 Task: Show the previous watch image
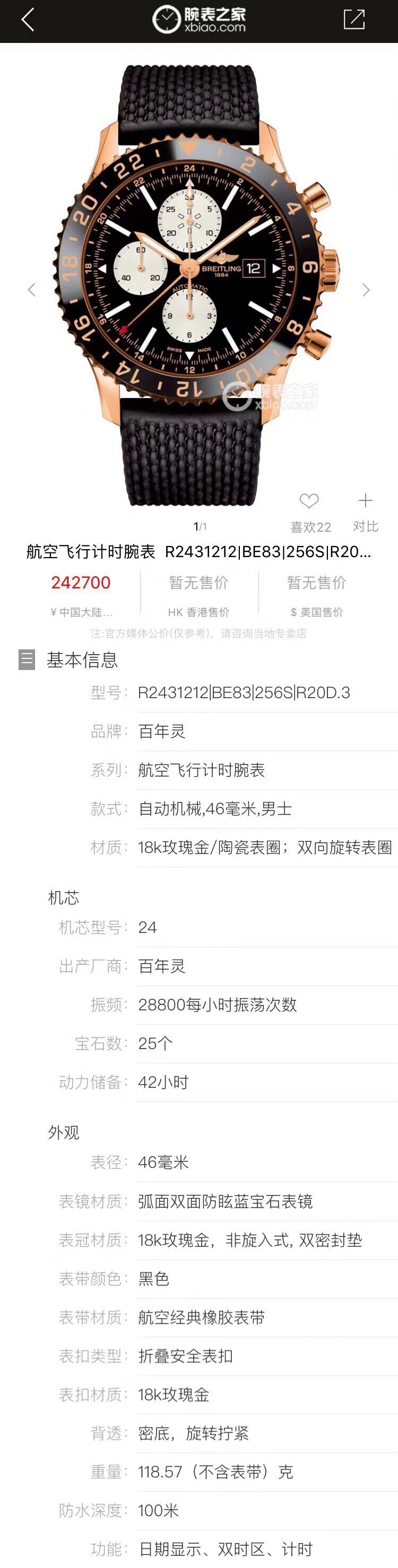click(32, 290)
